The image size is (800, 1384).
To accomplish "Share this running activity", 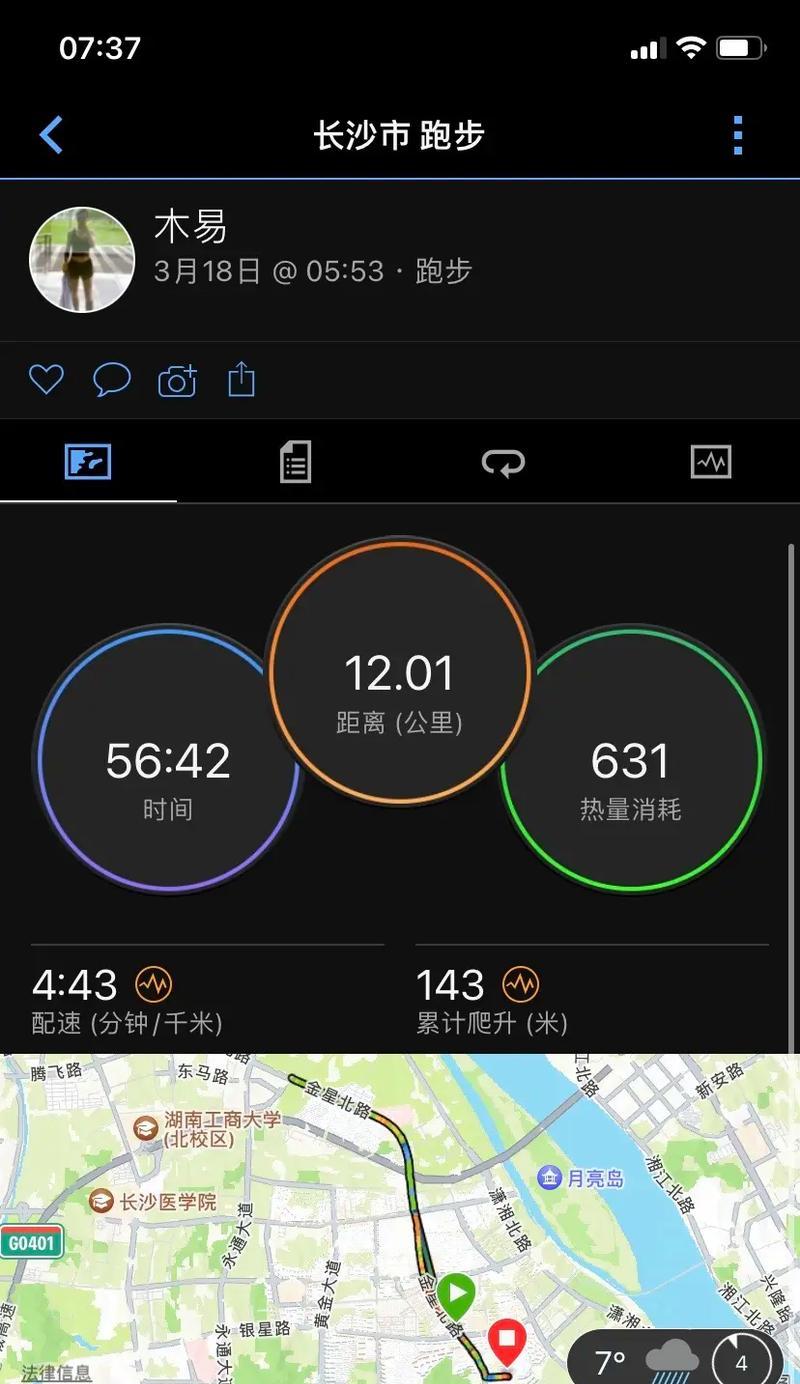I will (x=242, y=380).
